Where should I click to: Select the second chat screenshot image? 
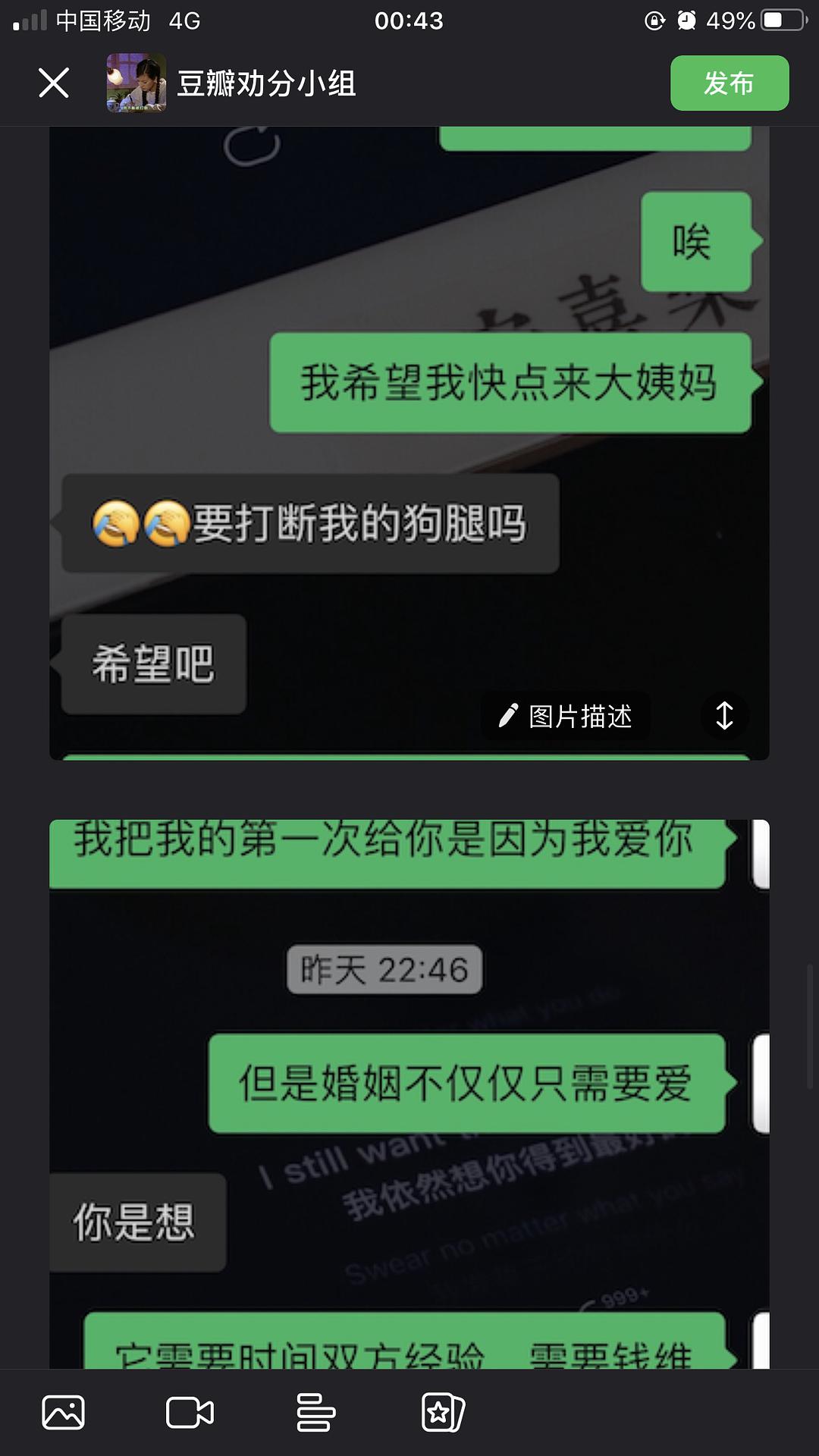(x=409, y=1092)
